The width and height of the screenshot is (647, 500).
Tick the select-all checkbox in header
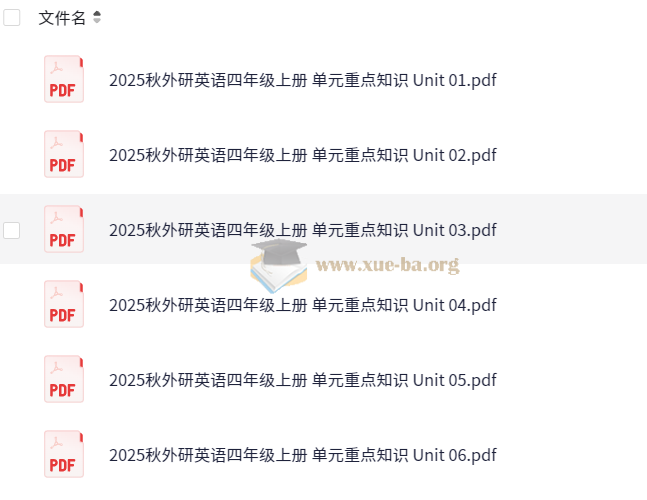pos(12,17)
